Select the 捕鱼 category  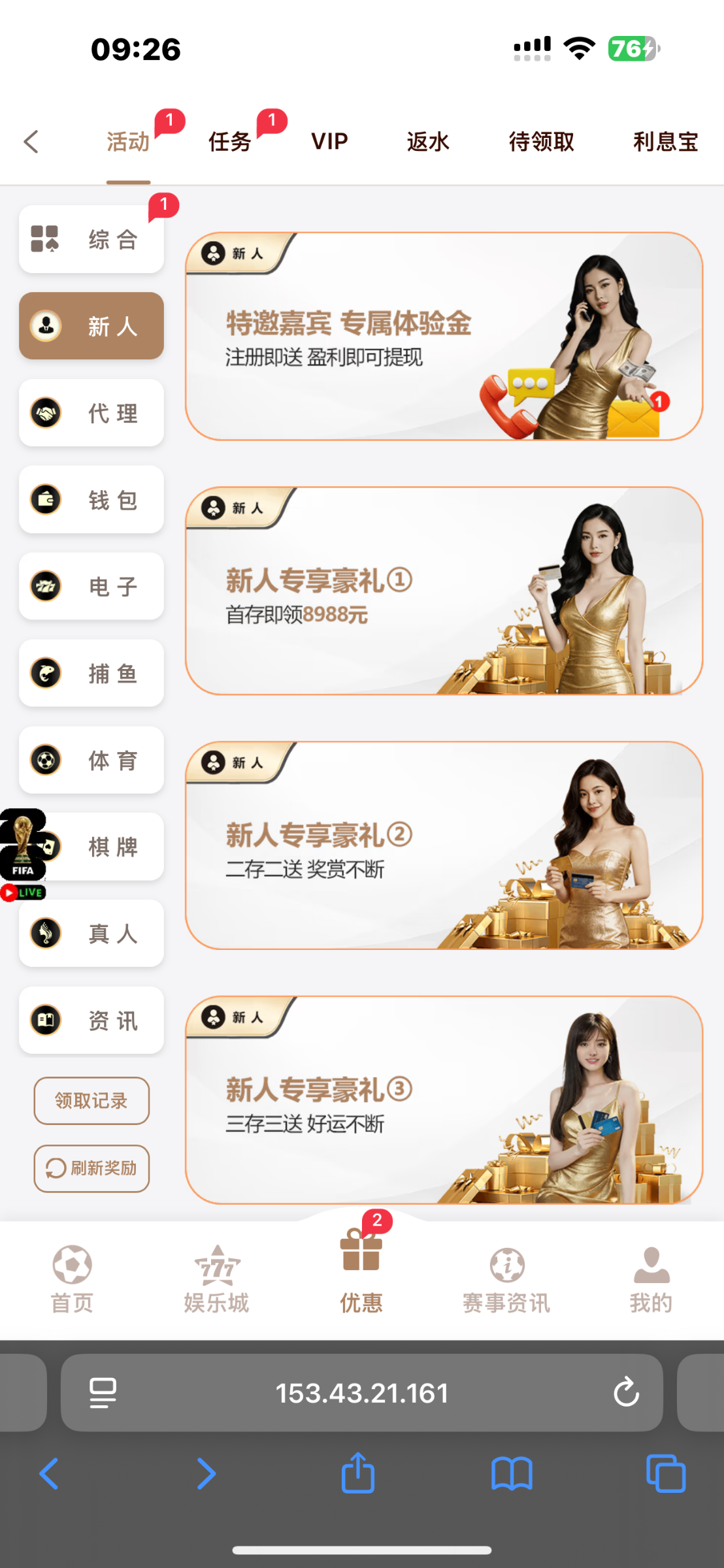click(x=91, y=674)
